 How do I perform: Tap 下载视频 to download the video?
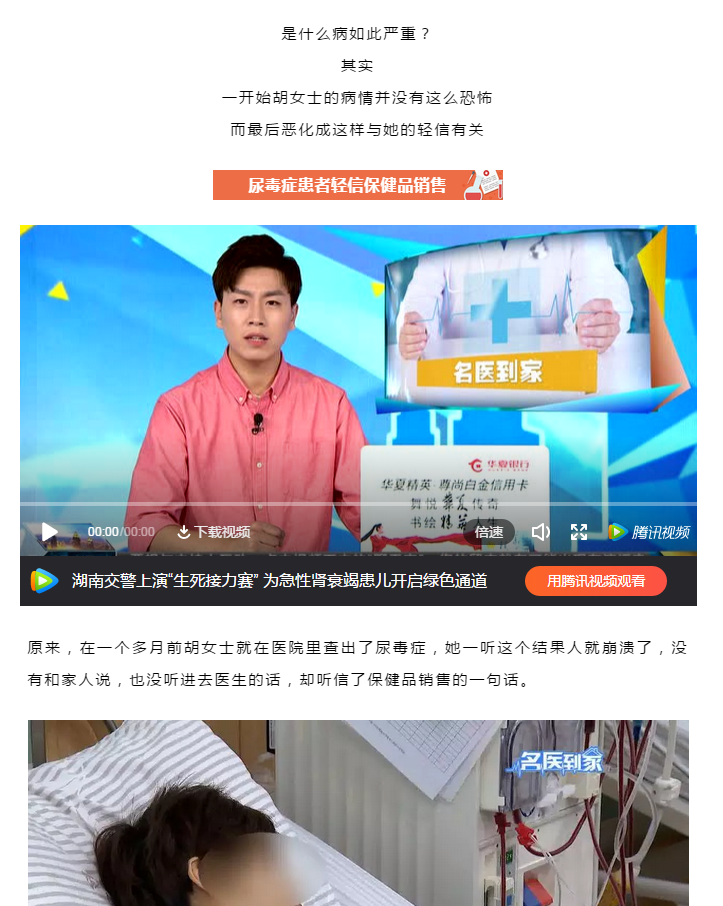coord(213,532)
